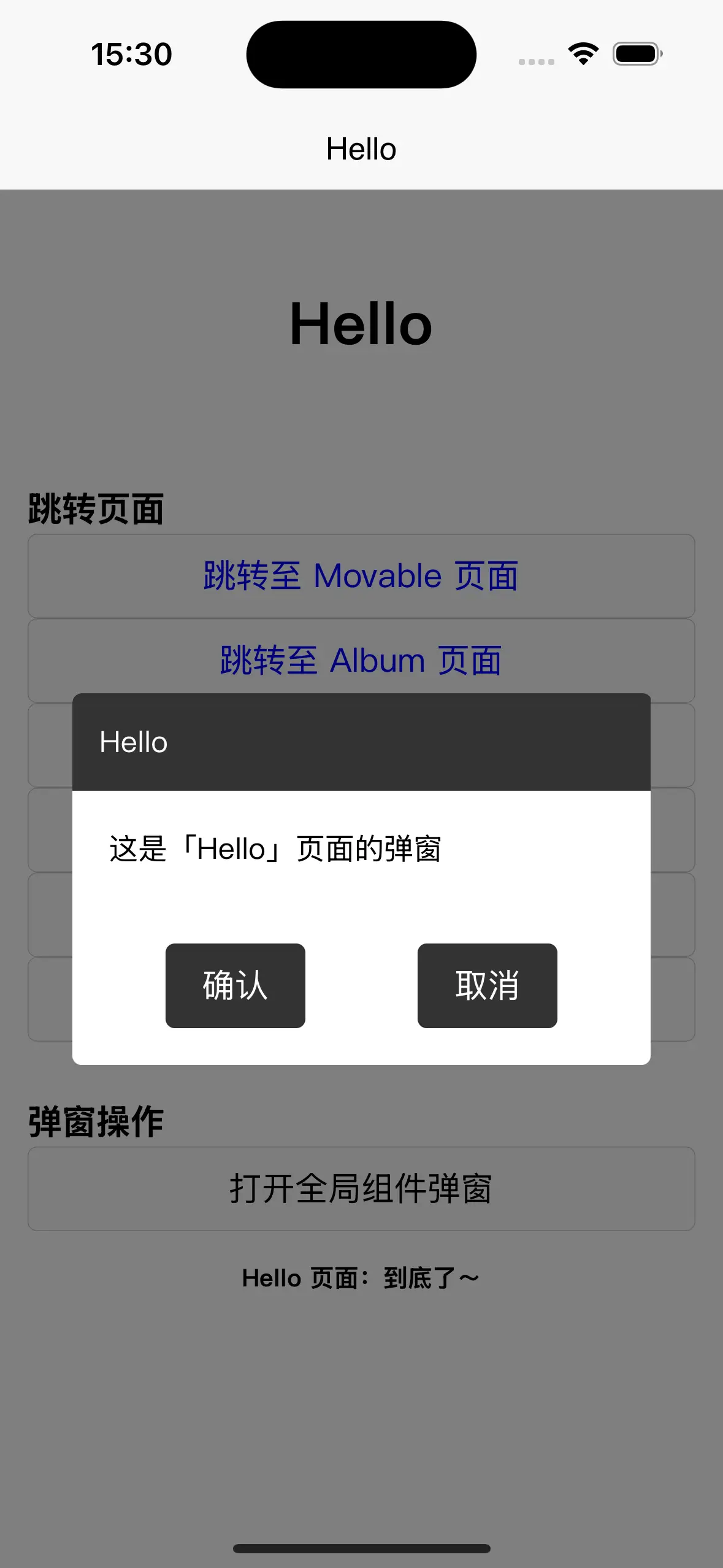Select 打开全局组件弹窗 button

point(361,1188)
